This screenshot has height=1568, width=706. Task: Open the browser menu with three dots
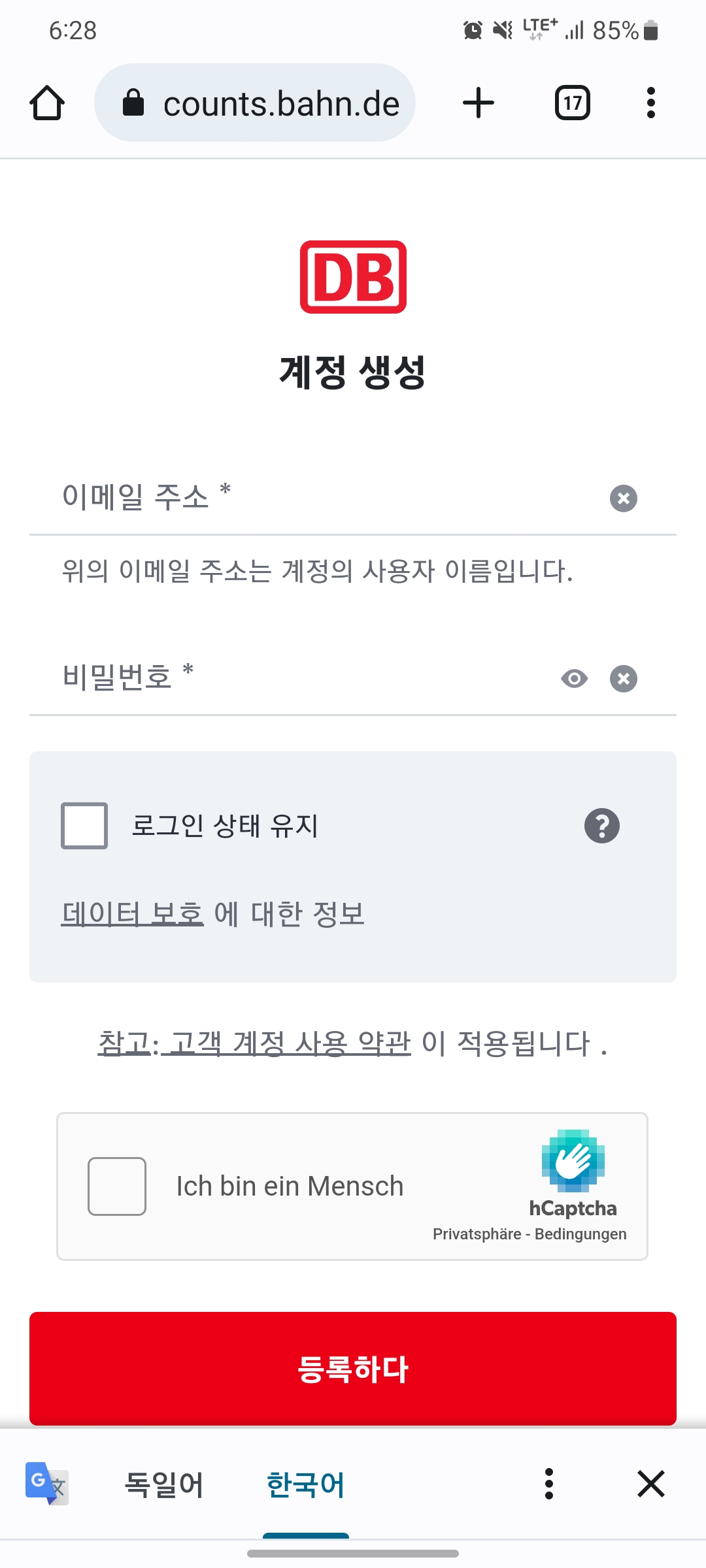(650, 102)
